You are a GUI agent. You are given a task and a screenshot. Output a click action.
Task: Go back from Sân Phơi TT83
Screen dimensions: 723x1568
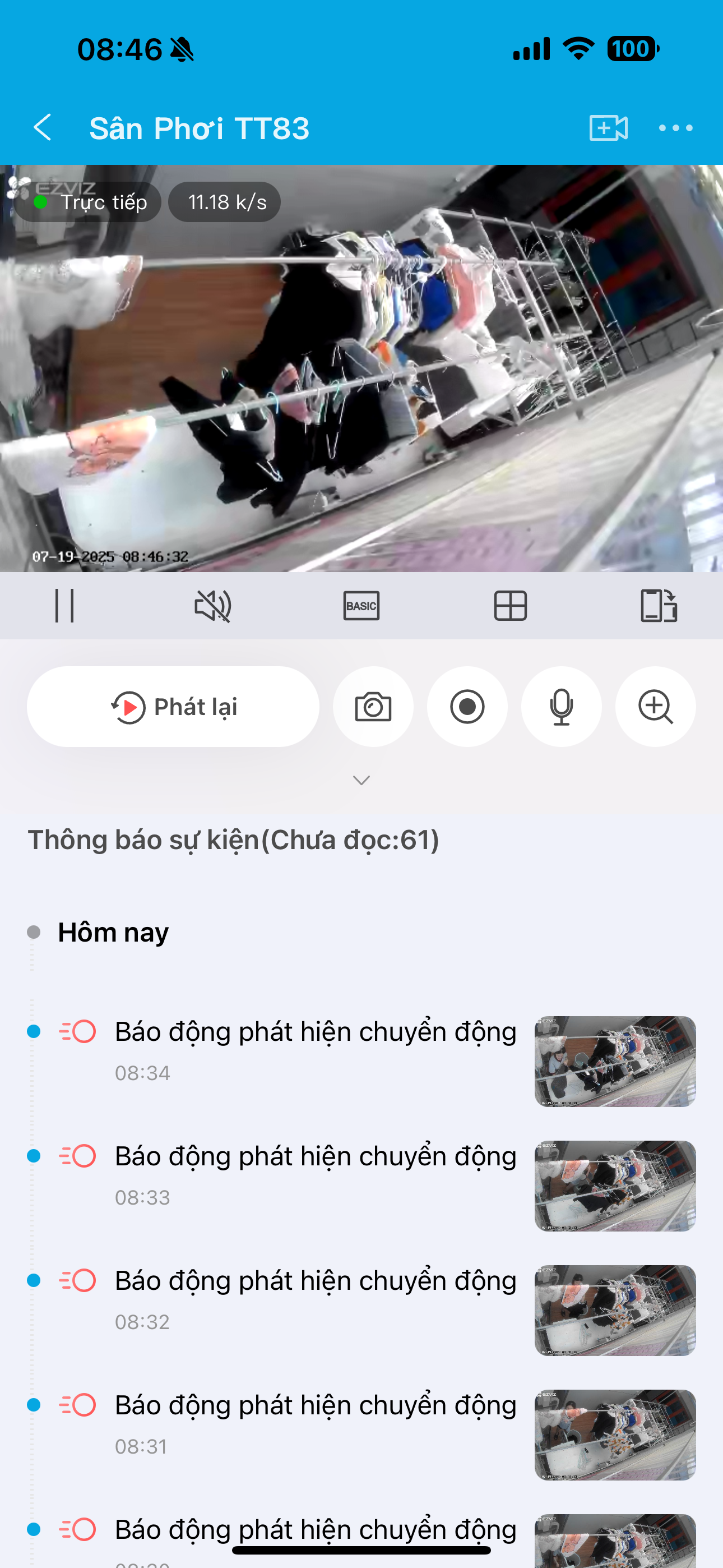point(43,128)
